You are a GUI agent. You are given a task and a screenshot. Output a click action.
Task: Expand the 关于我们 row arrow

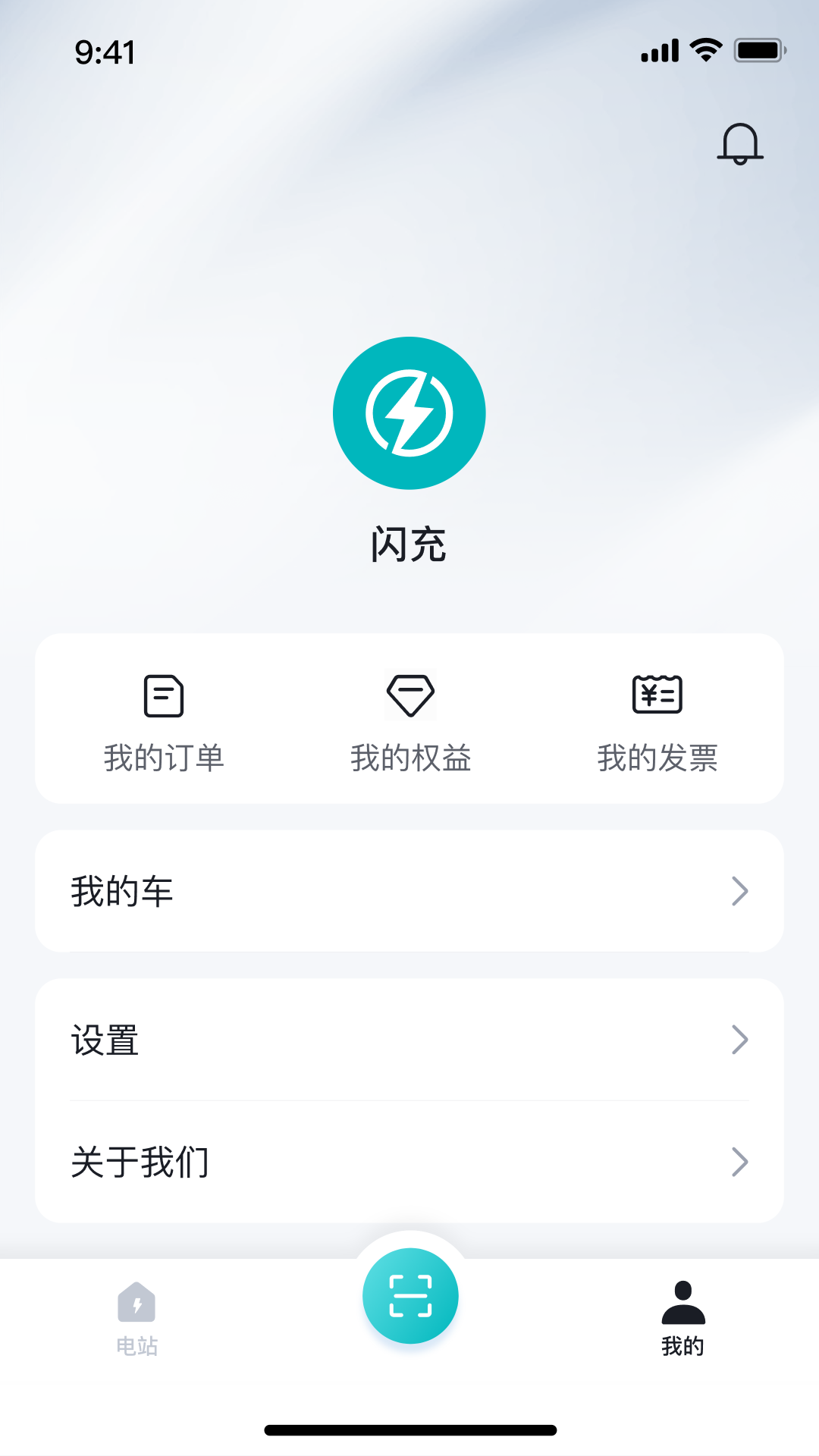(740, 1162)
